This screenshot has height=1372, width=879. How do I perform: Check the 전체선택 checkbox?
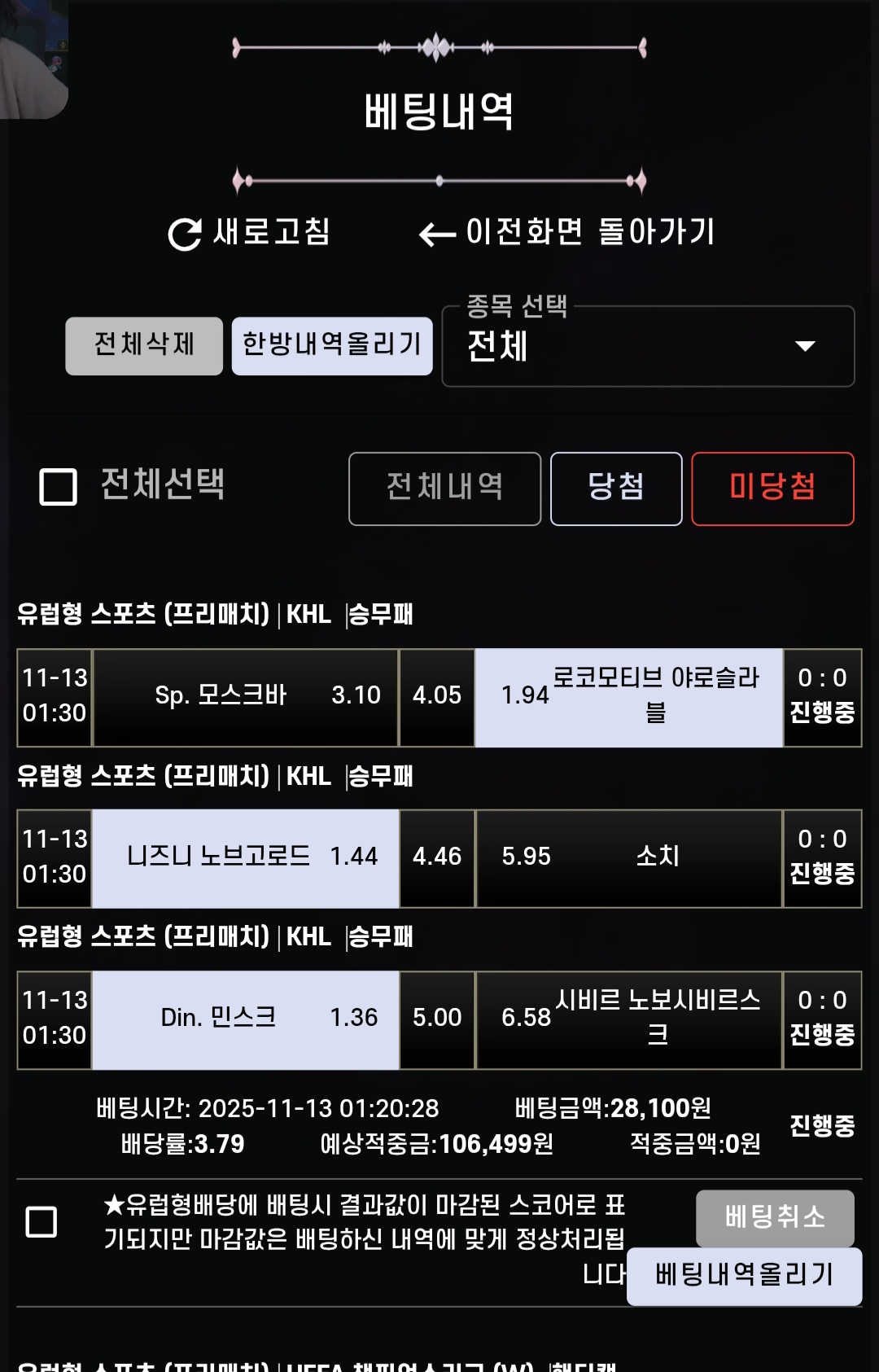pyautogui.click(x=59, y=487)
